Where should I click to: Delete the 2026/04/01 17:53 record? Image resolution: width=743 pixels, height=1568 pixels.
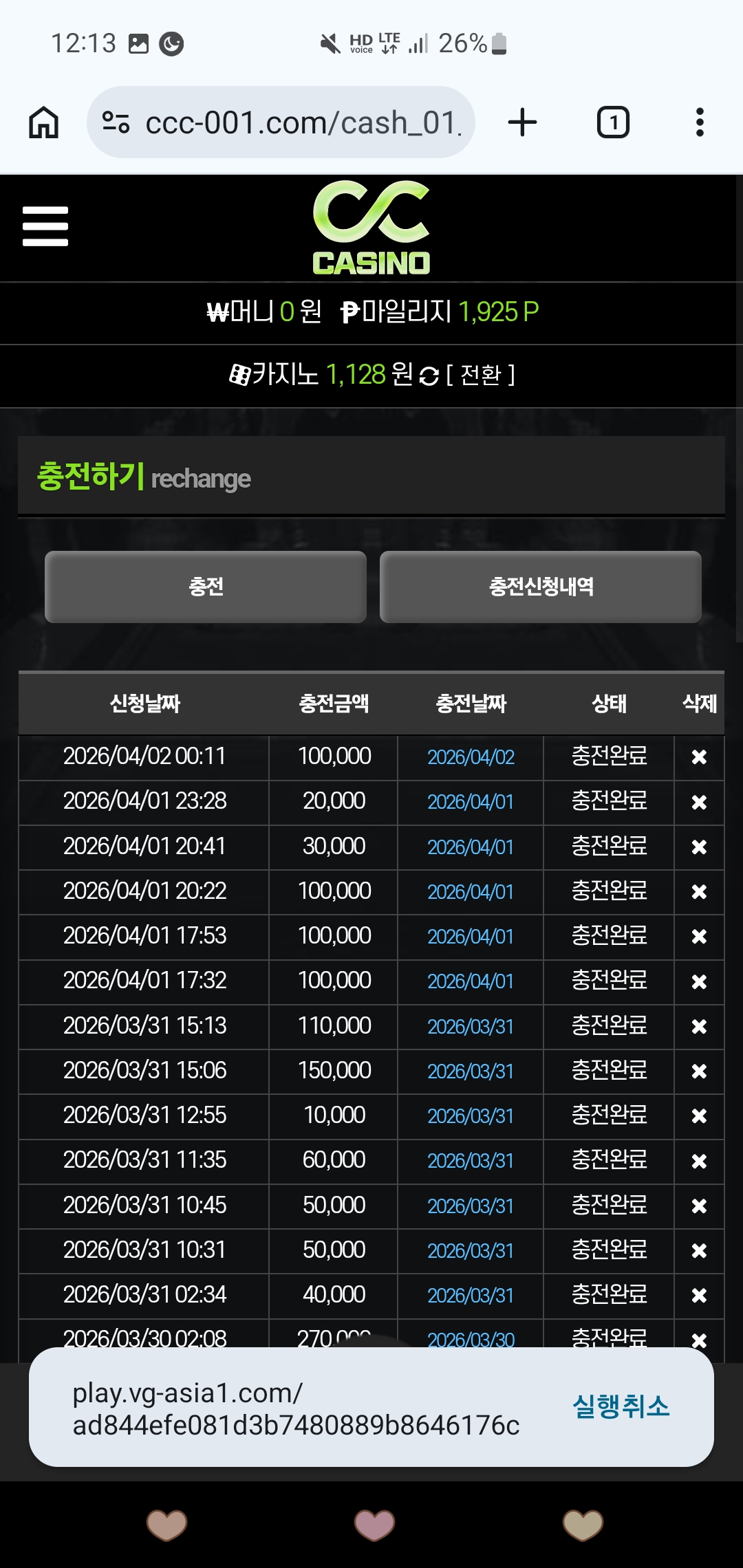[x=699, y=937]
